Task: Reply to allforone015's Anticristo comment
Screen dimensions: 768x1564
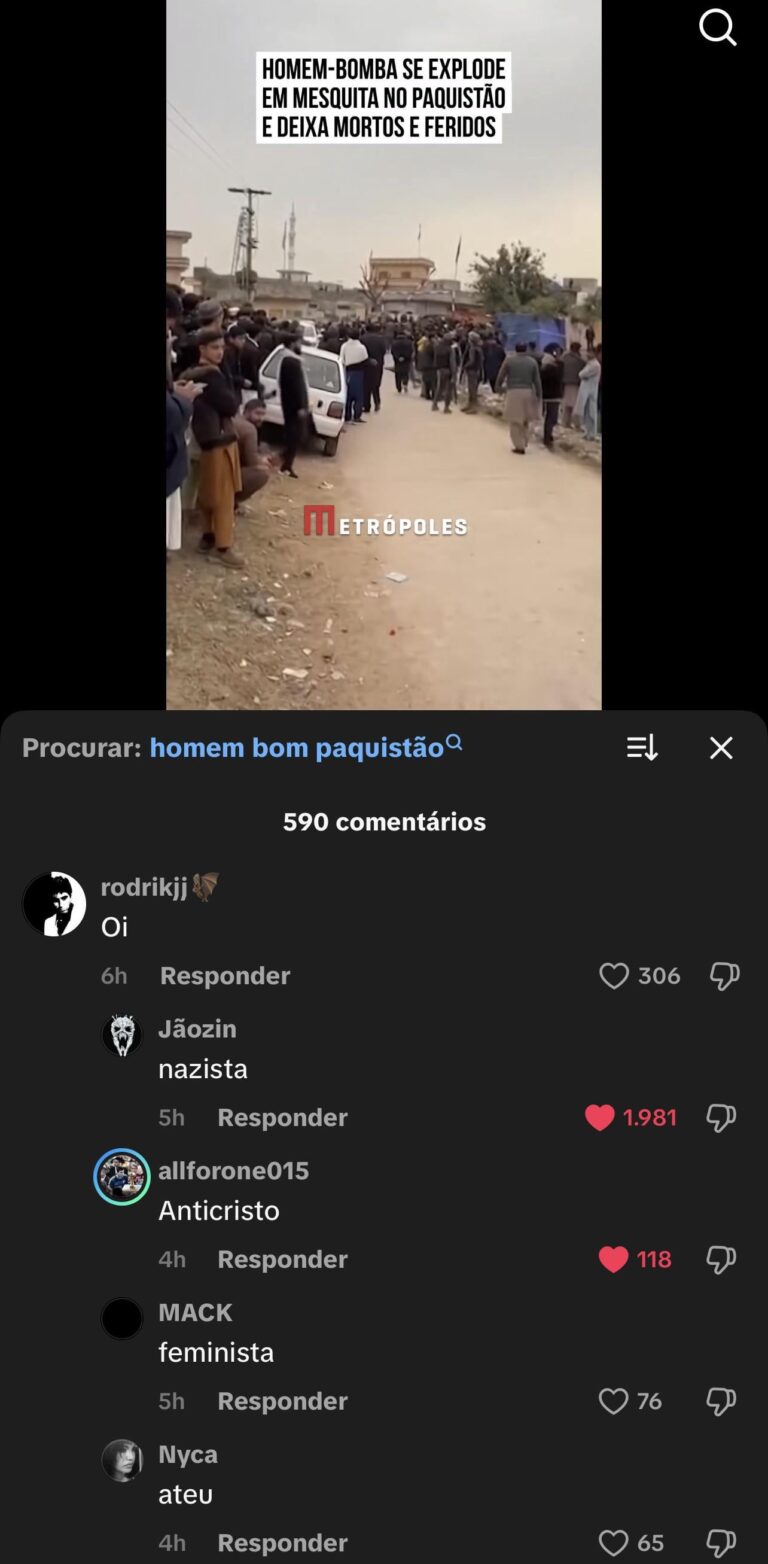Action: pyautogui.click(x=282, y=1260)
